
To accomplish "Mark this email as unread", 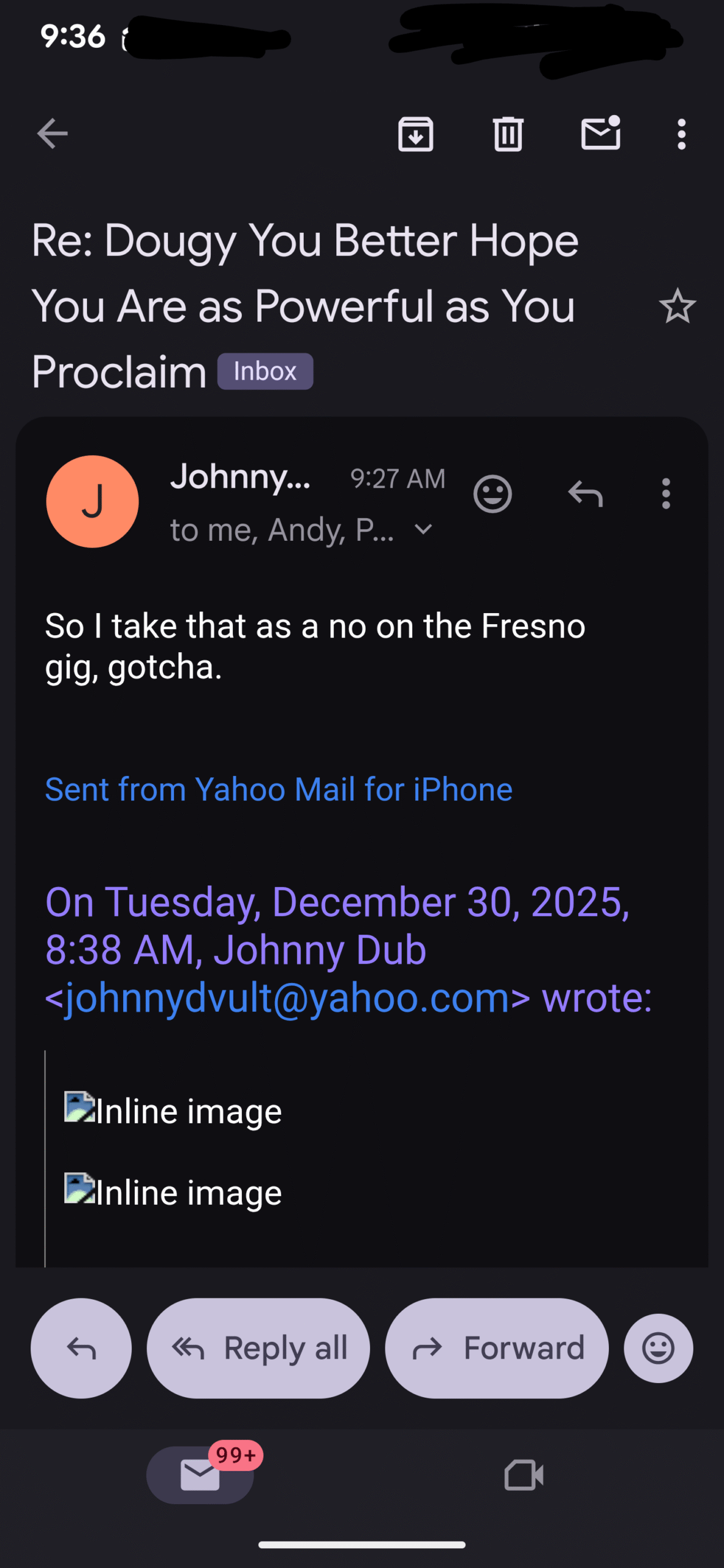I will (x=600, y=134).
